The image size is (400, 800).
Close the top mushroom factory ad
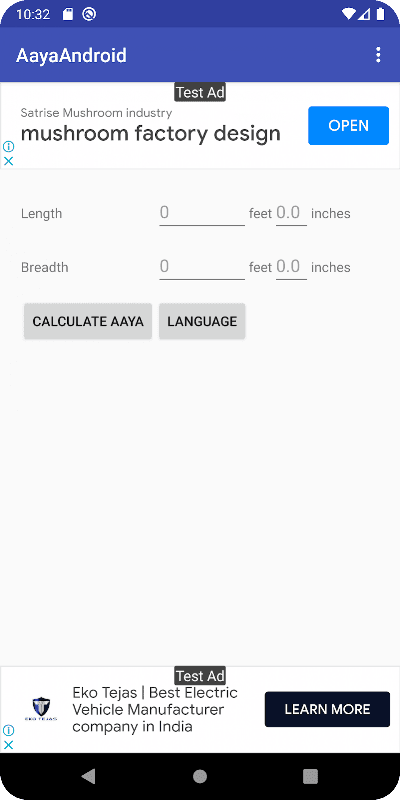pyautogui.click(x=8, y=161)
